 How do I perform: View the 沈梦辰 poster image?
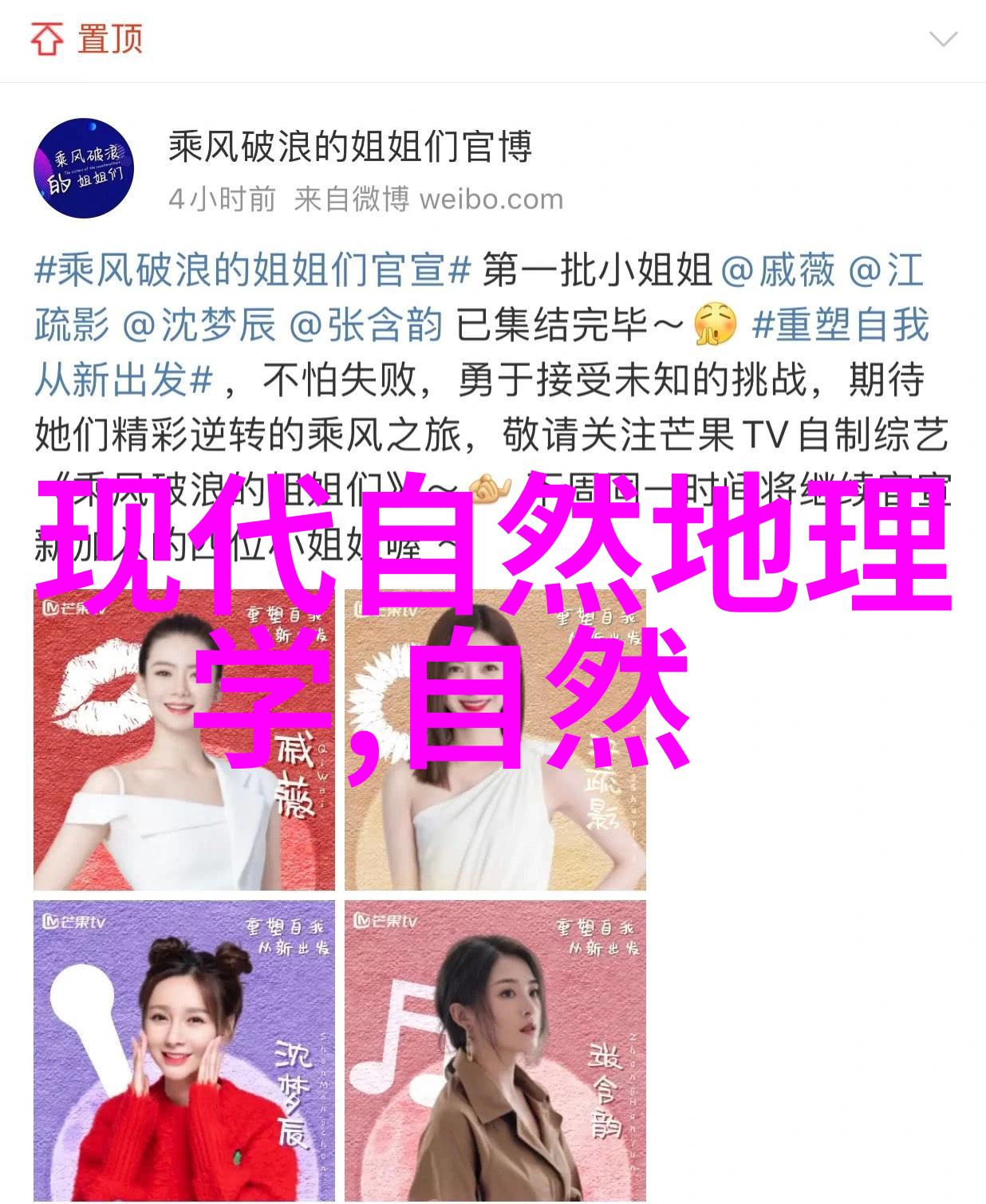coord(183,1051)
